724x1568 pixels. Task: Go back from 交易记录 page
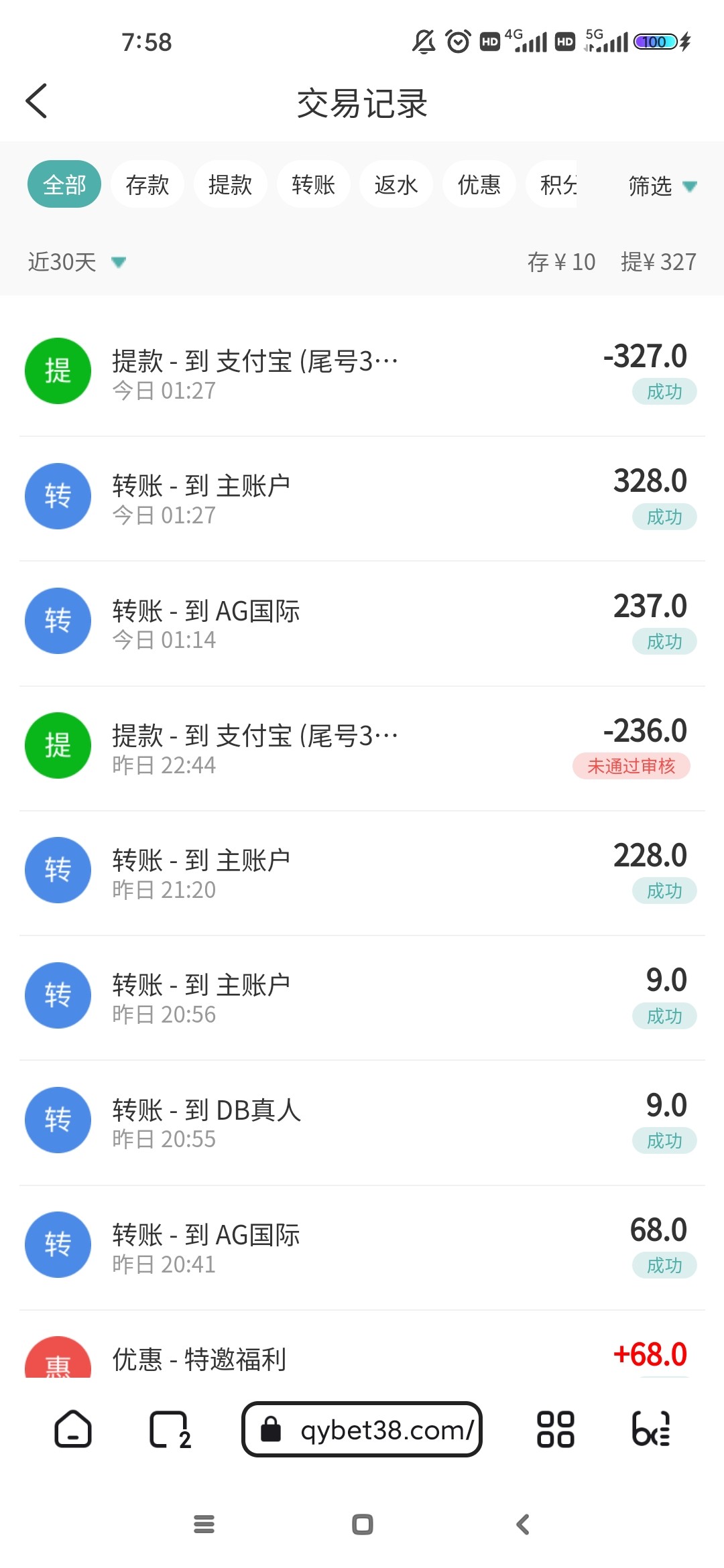[x=36, y=101]
